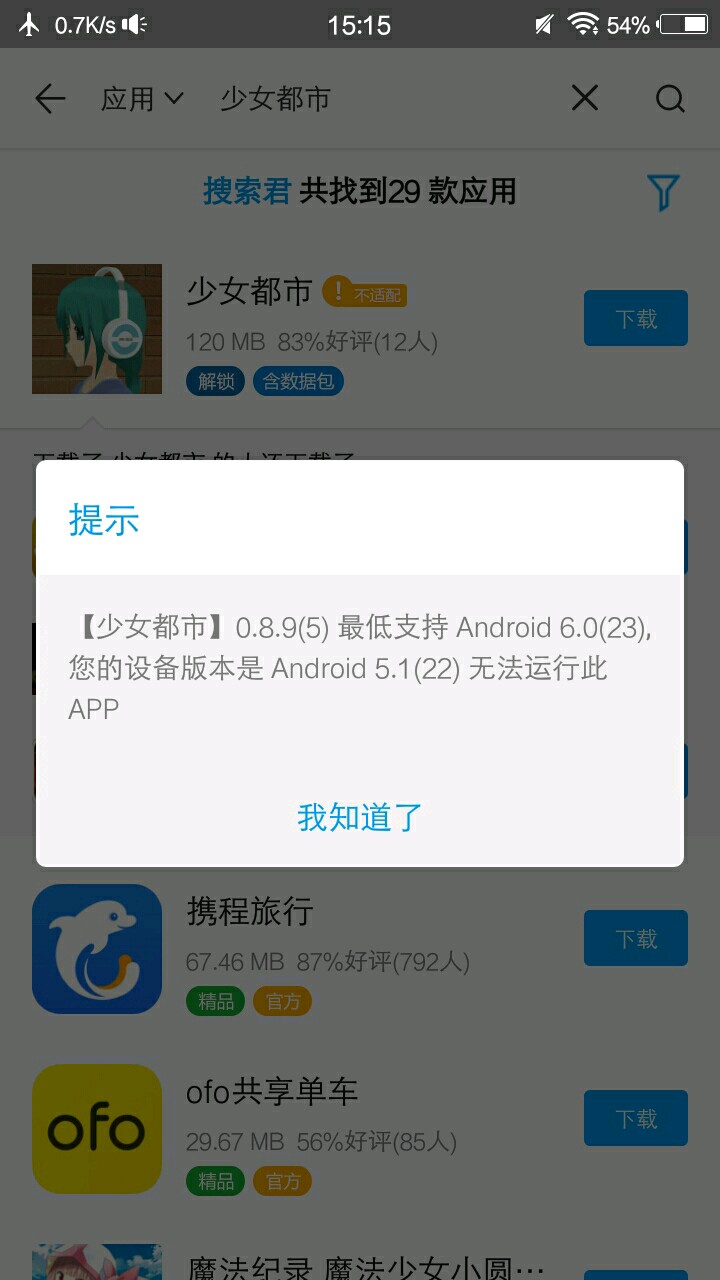Viewport: 720px width, 1280px height.
Task: Open the 应用 category dropdown
Action: pos(142,98)
